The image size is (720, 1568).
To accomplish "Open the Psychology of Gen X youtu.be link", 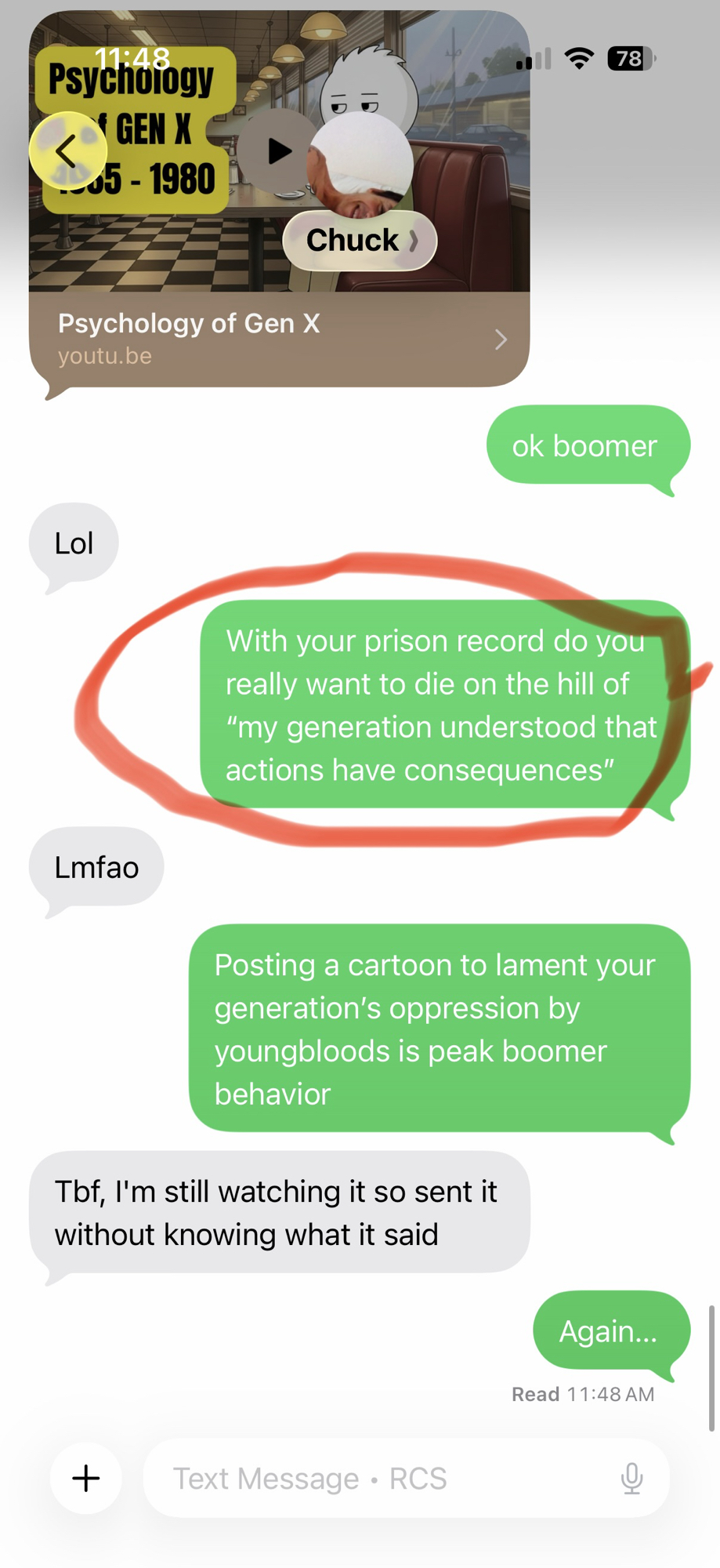I will [279, 339].
